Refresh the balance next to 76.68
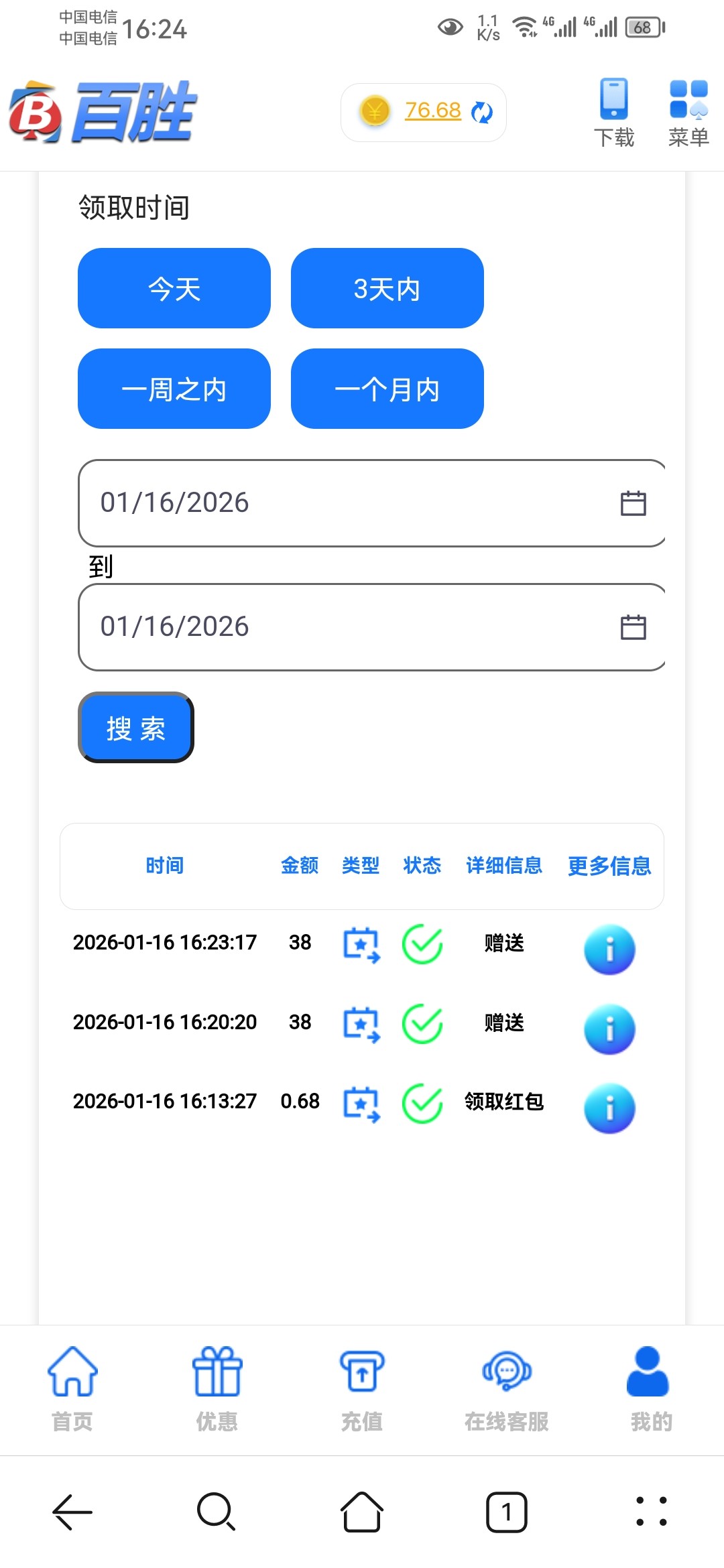This screenshot has height=1568, width=724. tap(481, 112)
